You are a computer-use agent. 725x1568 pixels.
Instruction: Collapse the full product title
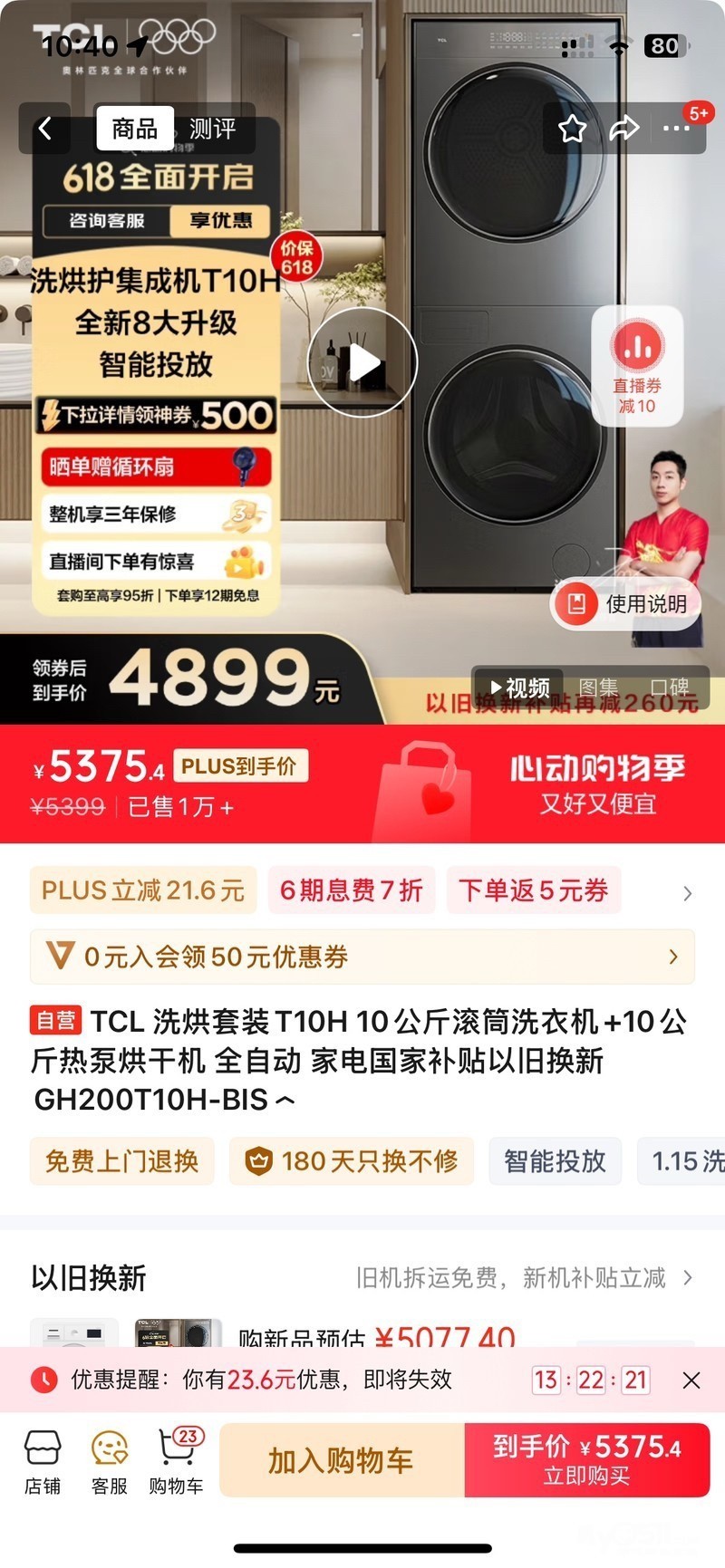click(x=285, y=1101)
